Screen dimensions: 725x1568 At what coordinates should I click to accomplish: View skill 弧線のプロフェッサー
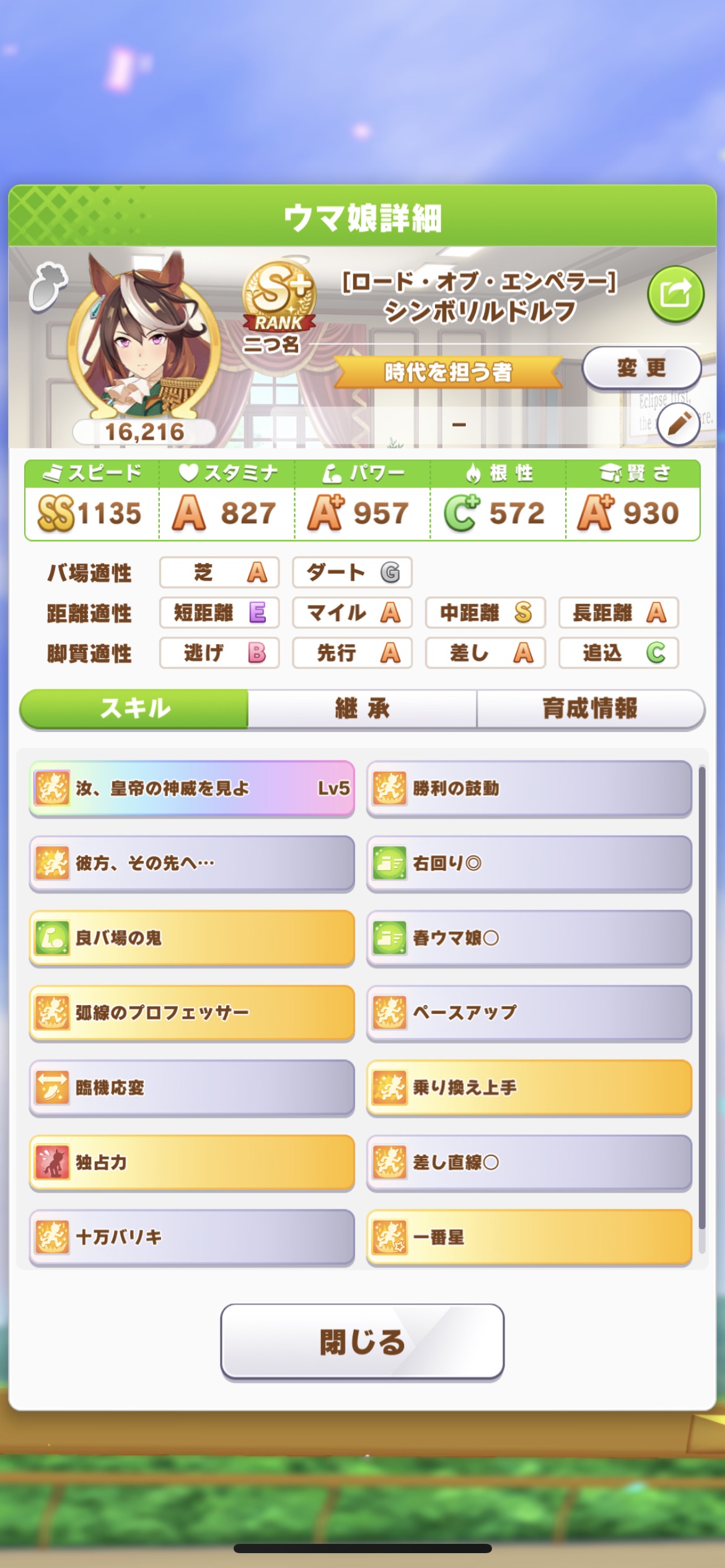click(191, 1013)
